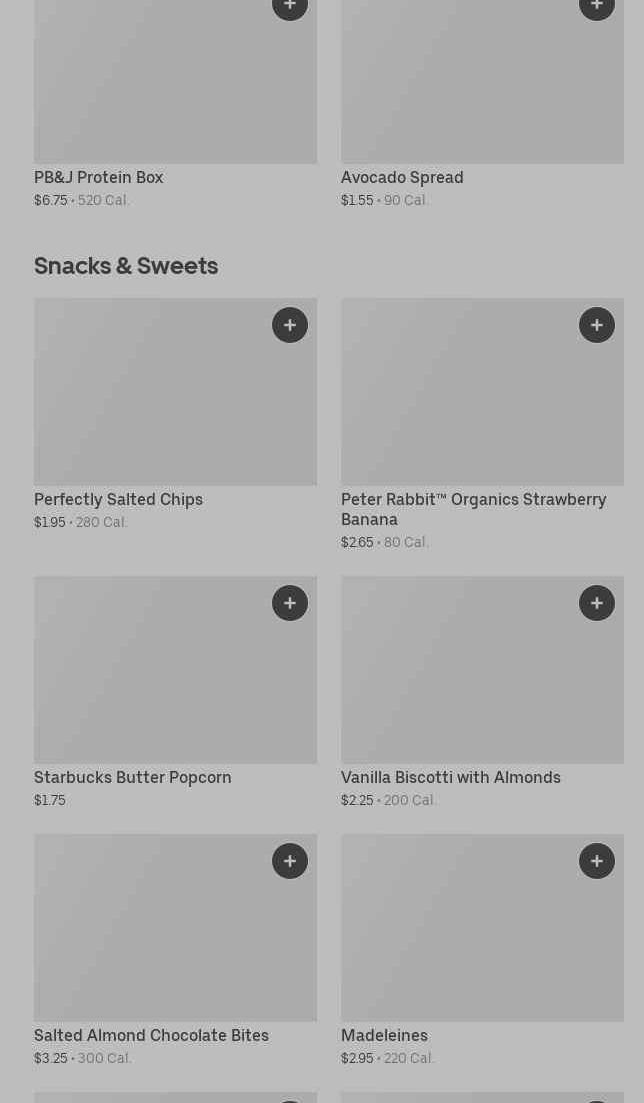Open the Madeleines product card
Viewport: 644px width, 1103px height.
point(482,951)
